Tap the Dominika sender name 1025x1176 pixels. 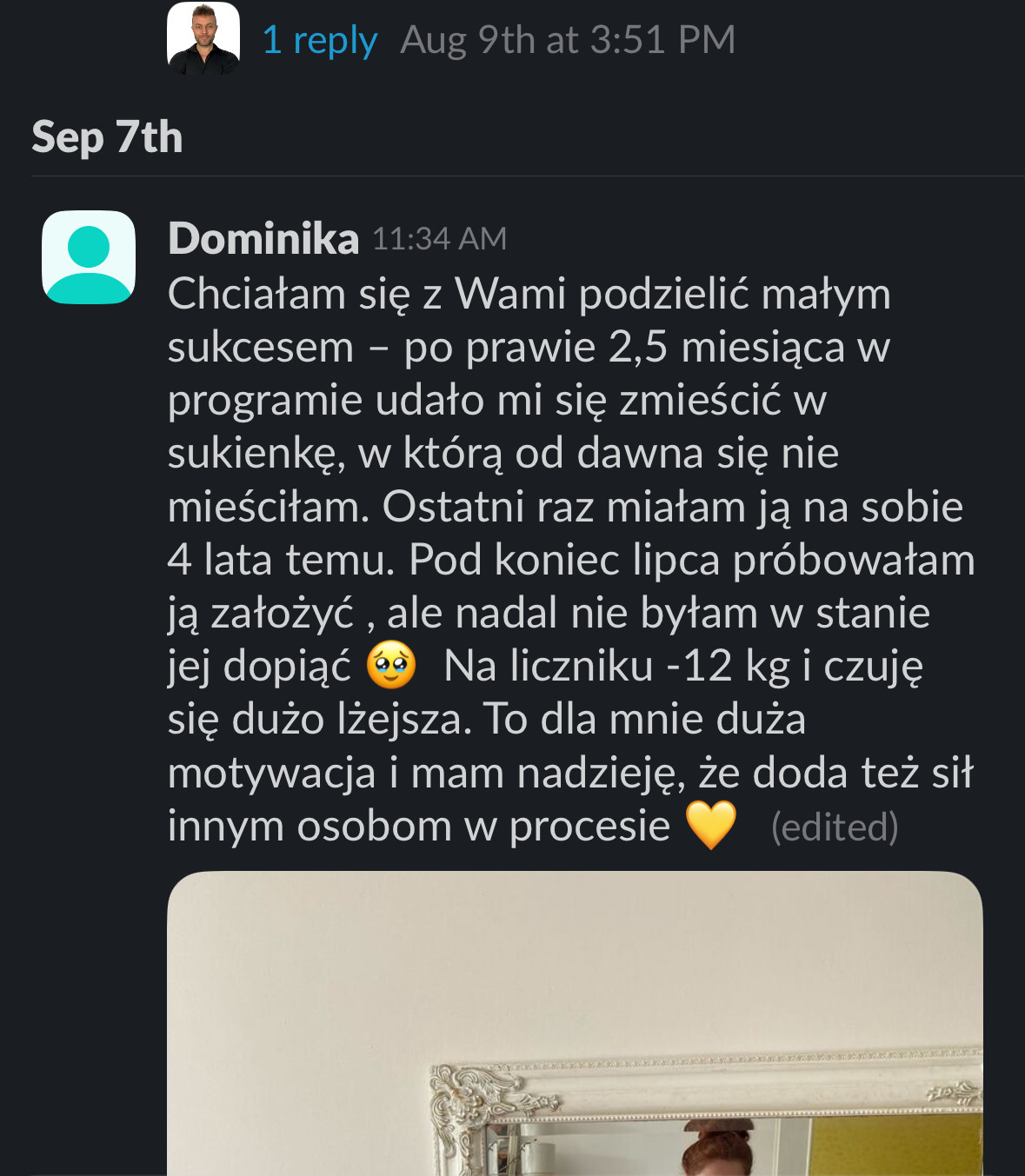pos(263,238)
